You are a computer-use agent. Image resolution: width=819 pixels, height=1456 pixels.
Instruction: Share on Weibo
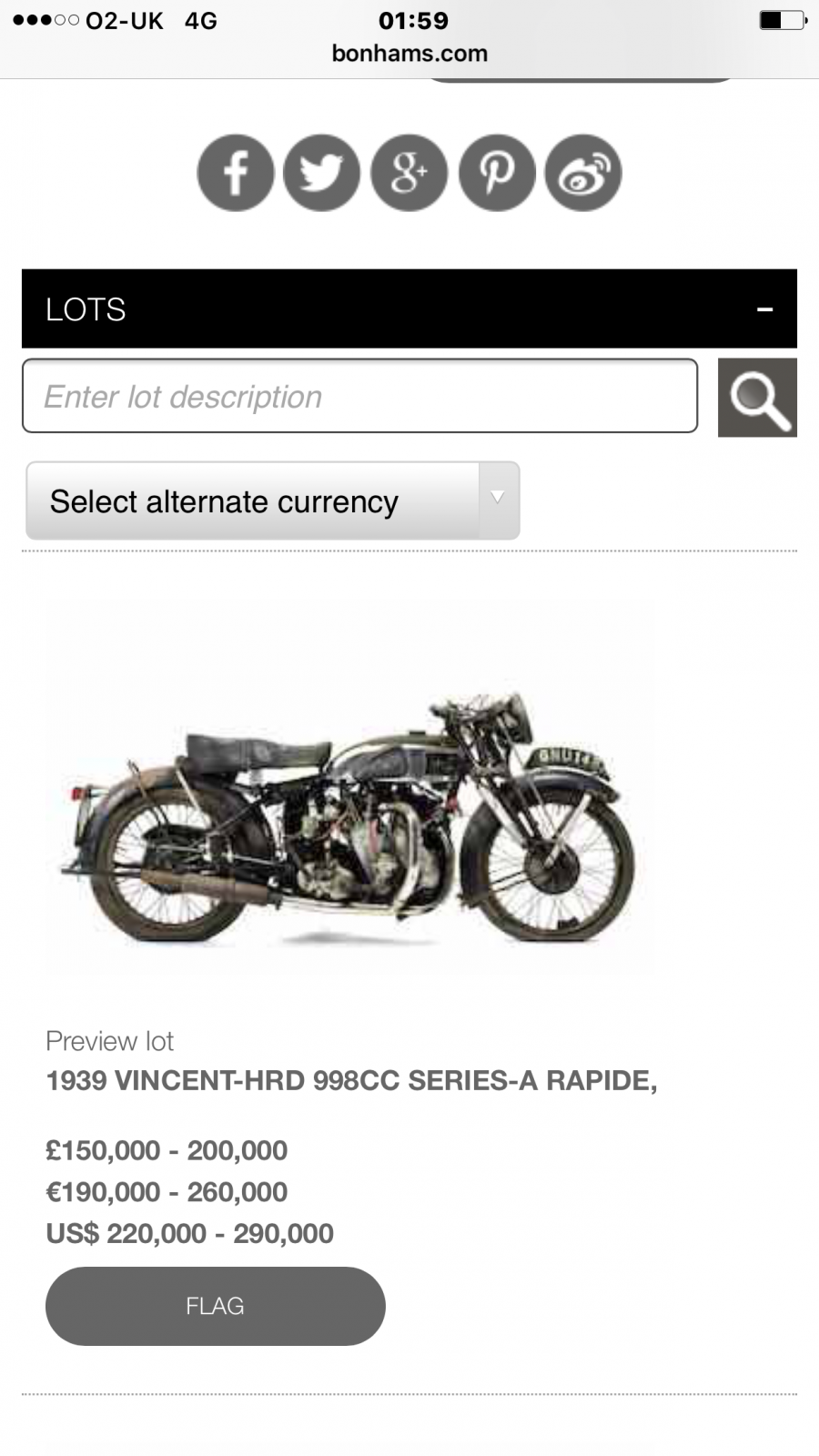click(583, 173)
